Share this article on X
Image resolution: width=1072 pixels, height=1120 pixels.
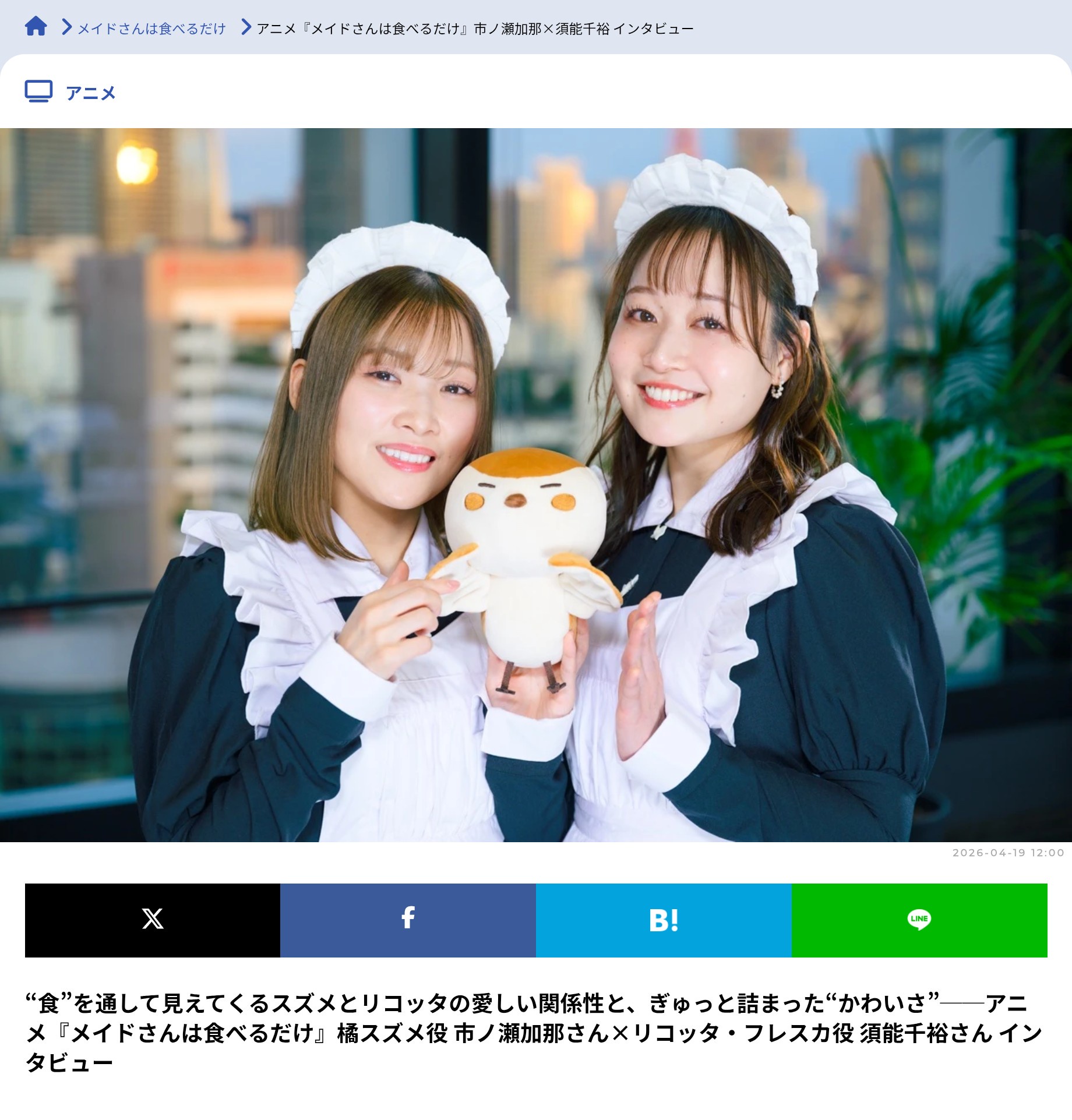[x=153, y=920]
